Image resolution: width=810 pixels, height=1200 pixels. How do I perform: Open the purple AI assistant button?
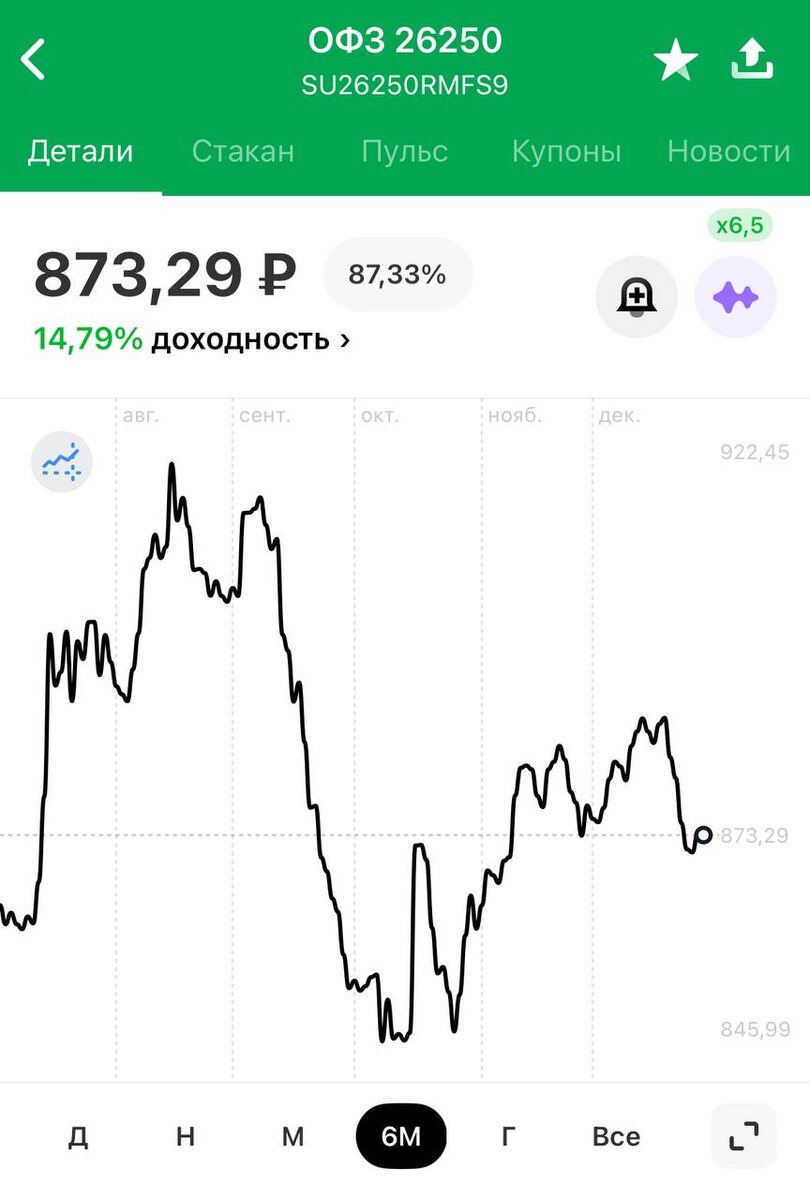736,297
